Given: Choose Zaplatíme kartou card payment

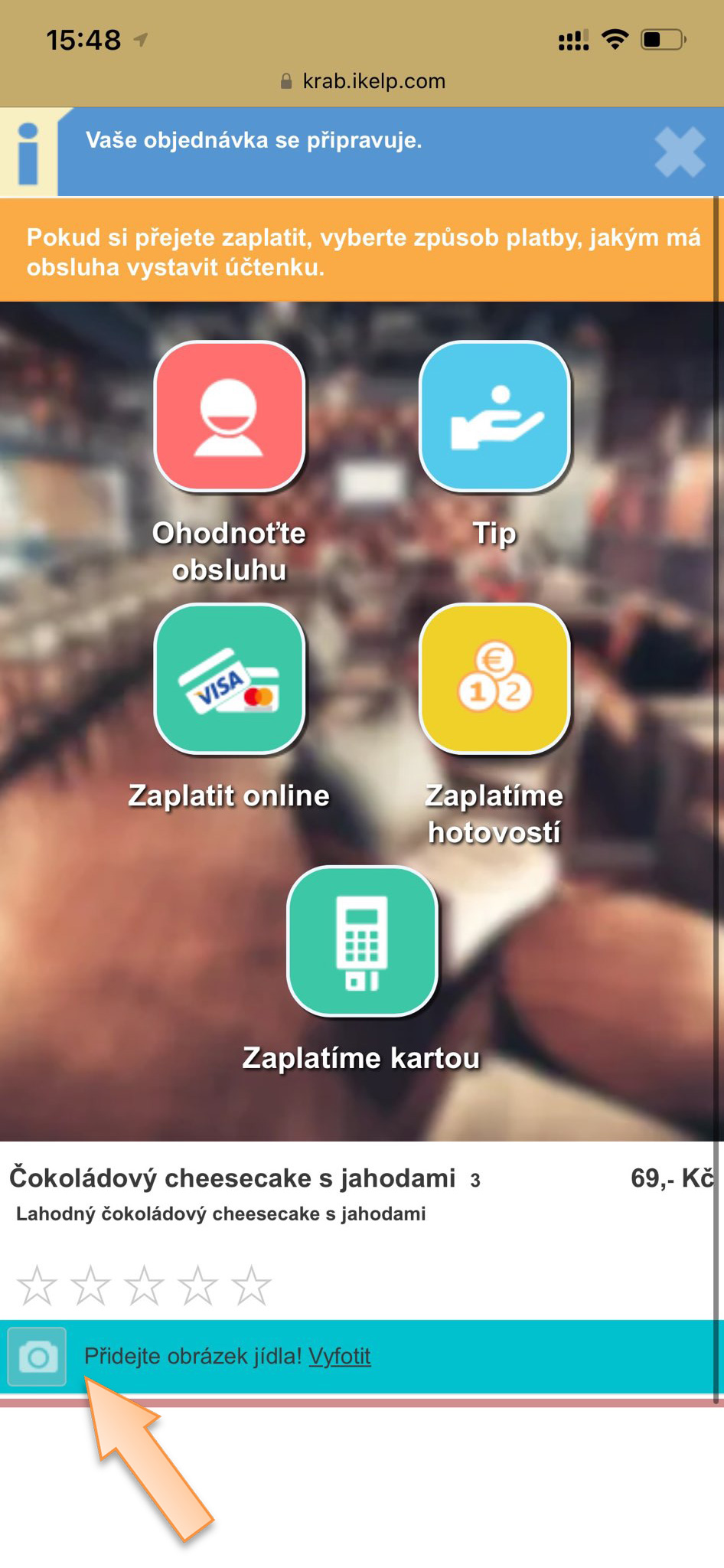Looking at the screenshot, I should [x=362, y=941].
